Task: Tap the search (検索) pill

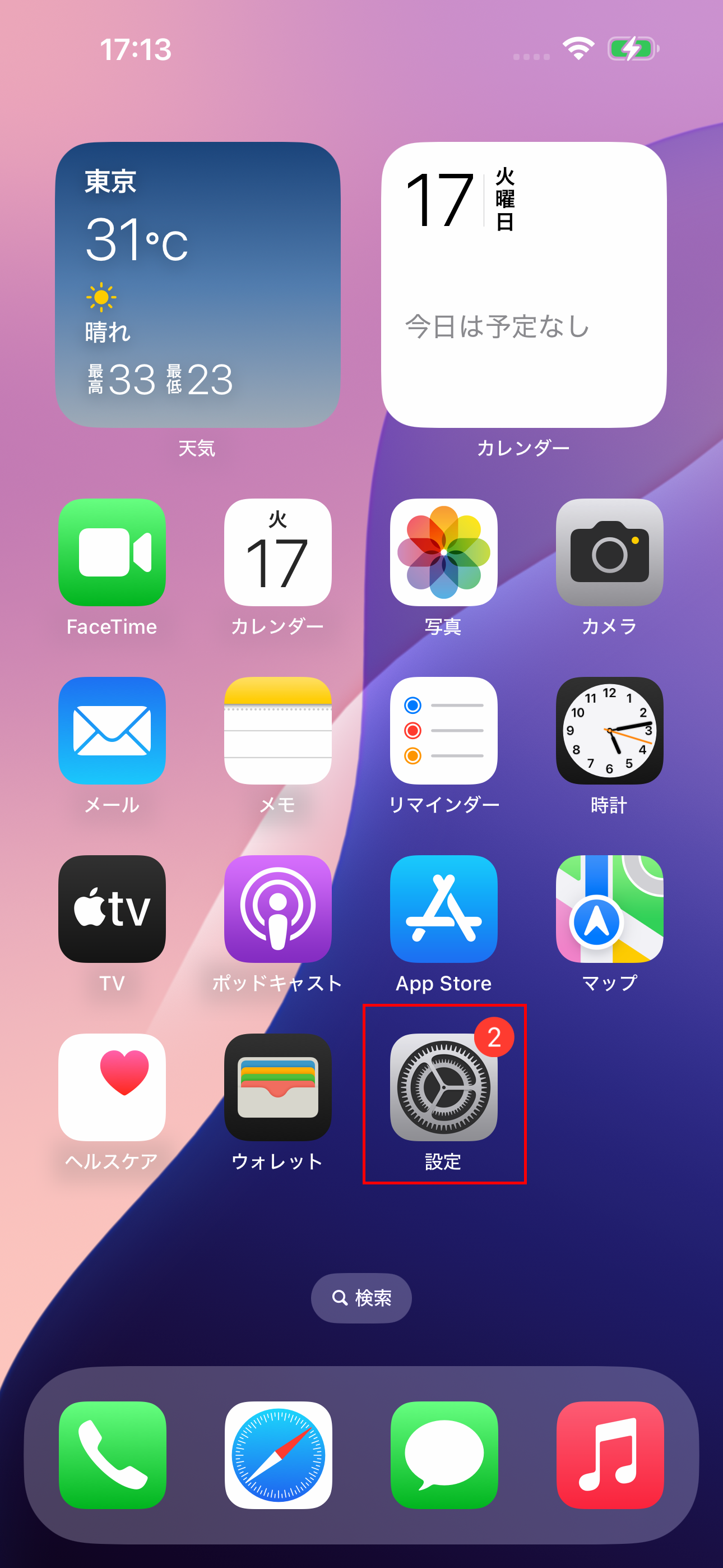Action: [x=361, y=1298]
